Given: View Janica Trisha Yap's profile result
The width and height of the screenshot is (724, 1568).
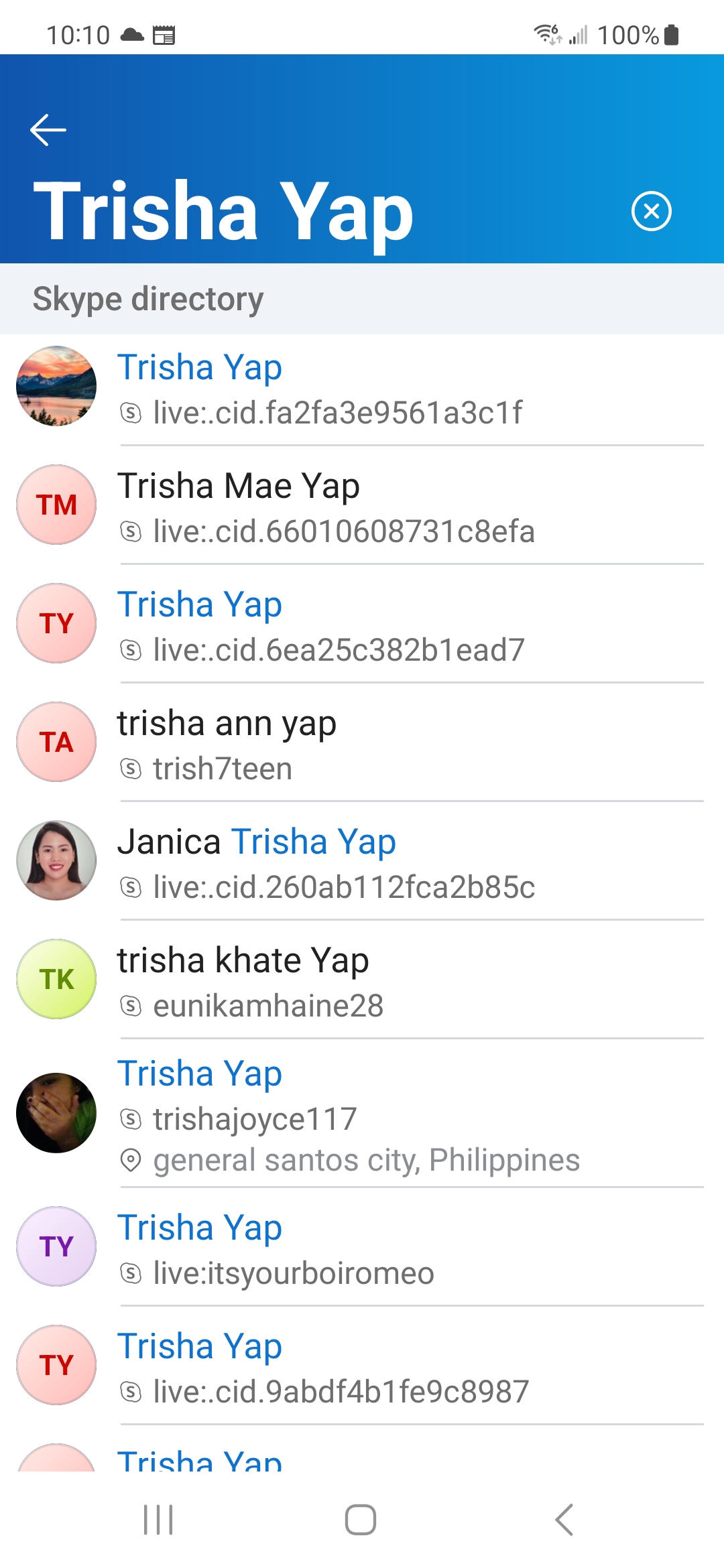Looking at the screenshot, I should [362, 861].
